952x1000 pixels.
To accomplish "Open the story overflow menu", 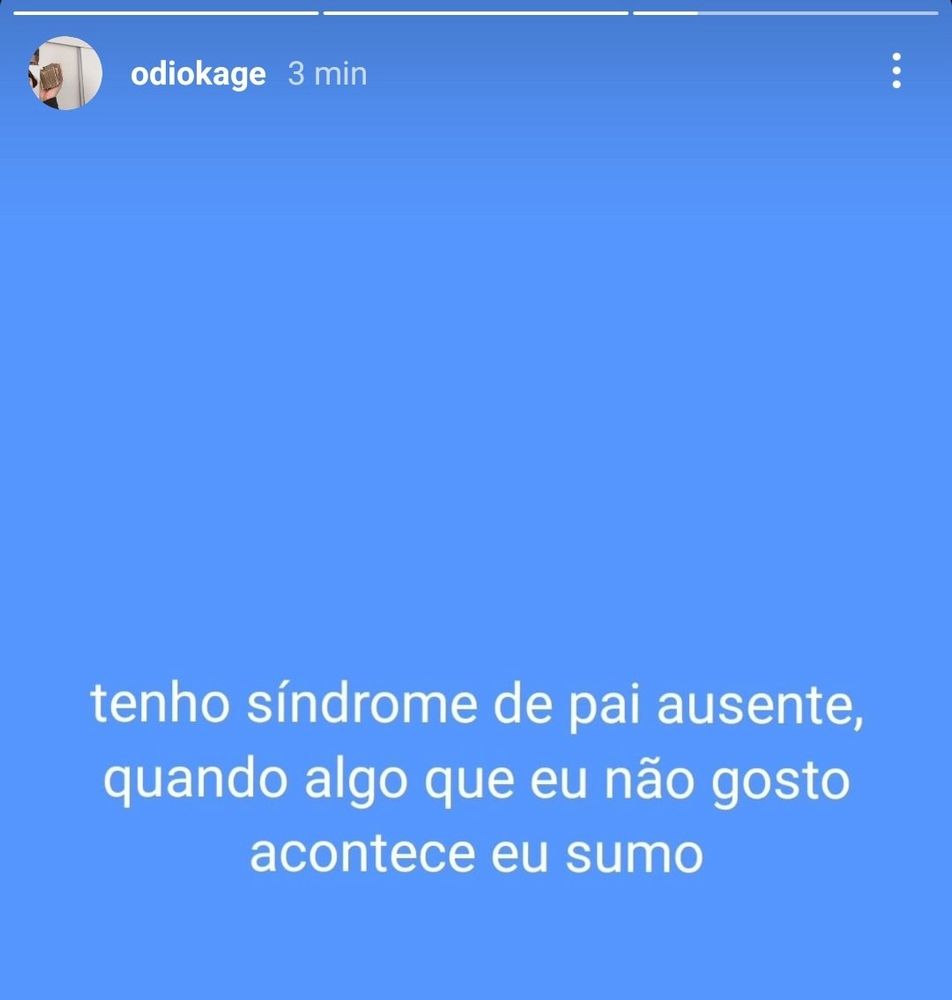I will tap(896, 72).
